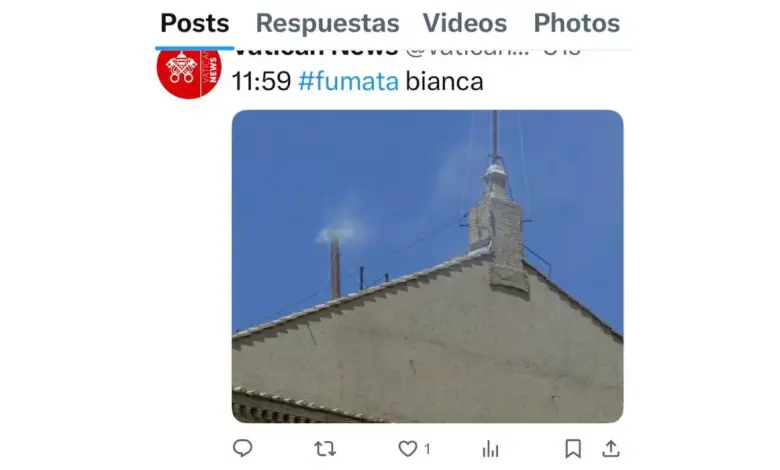Open the #fumata hashtag link
The image size is (780, 470).
348,82
